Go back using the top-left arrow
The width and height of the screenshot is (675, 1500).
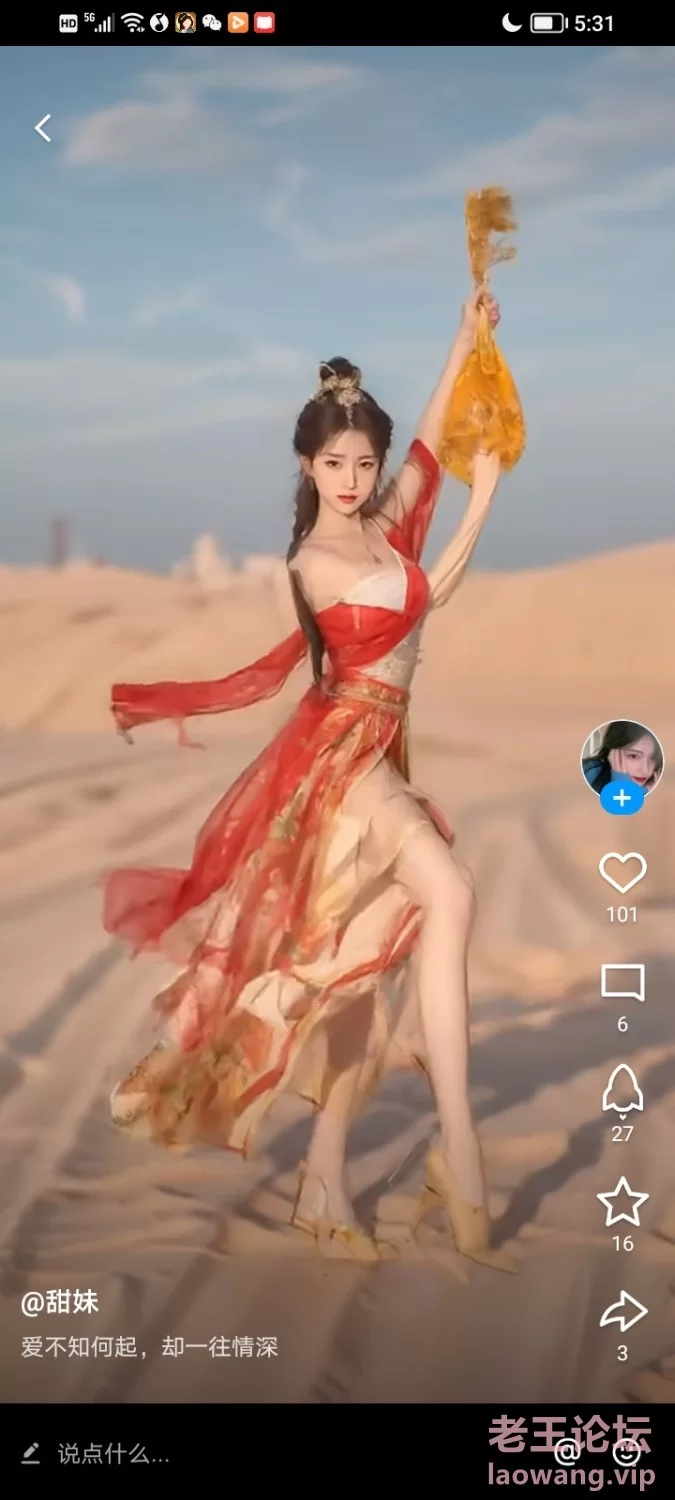click(x=43, y=128)
